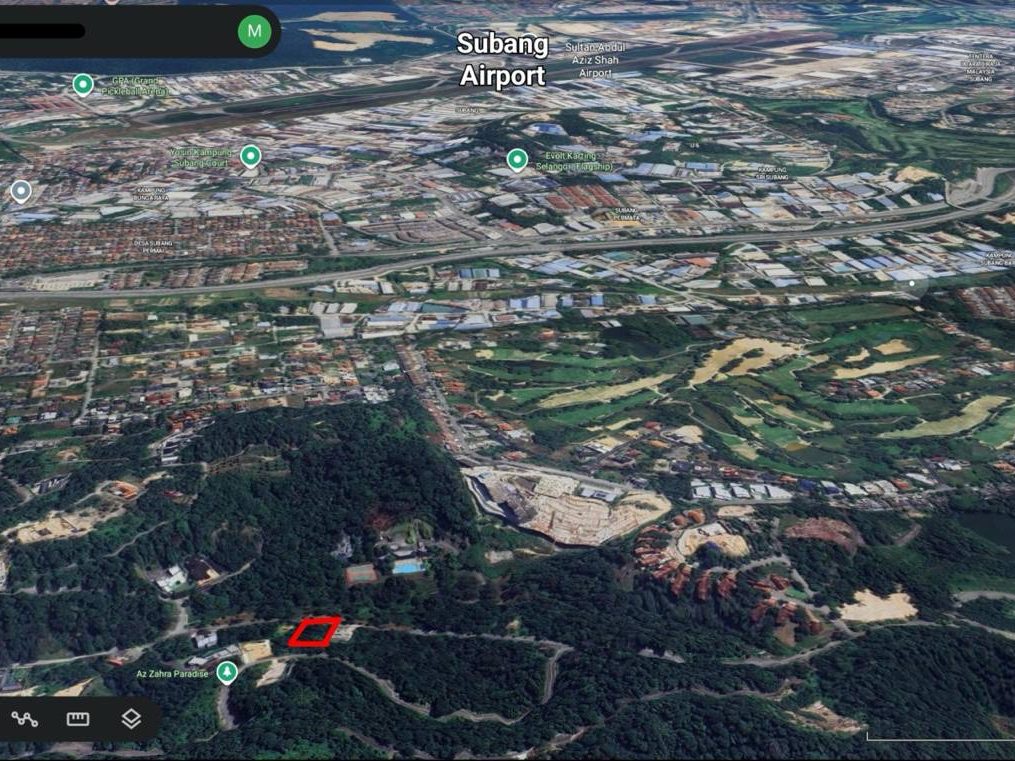The image size is (1015, 761).
Task: Select the ruler measure tool
Action: coord(78,719)
